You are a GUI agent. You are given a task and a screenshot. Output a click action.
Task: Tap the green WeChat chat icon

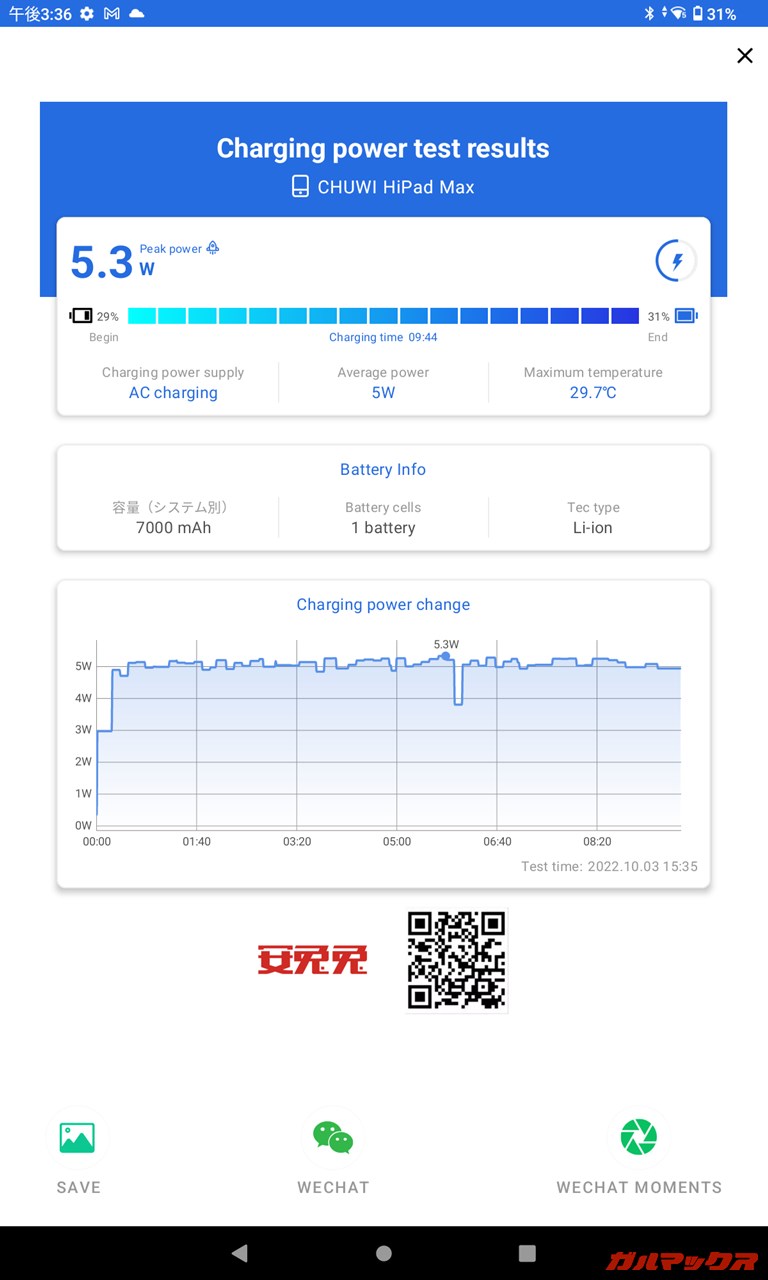[332, 1137]
